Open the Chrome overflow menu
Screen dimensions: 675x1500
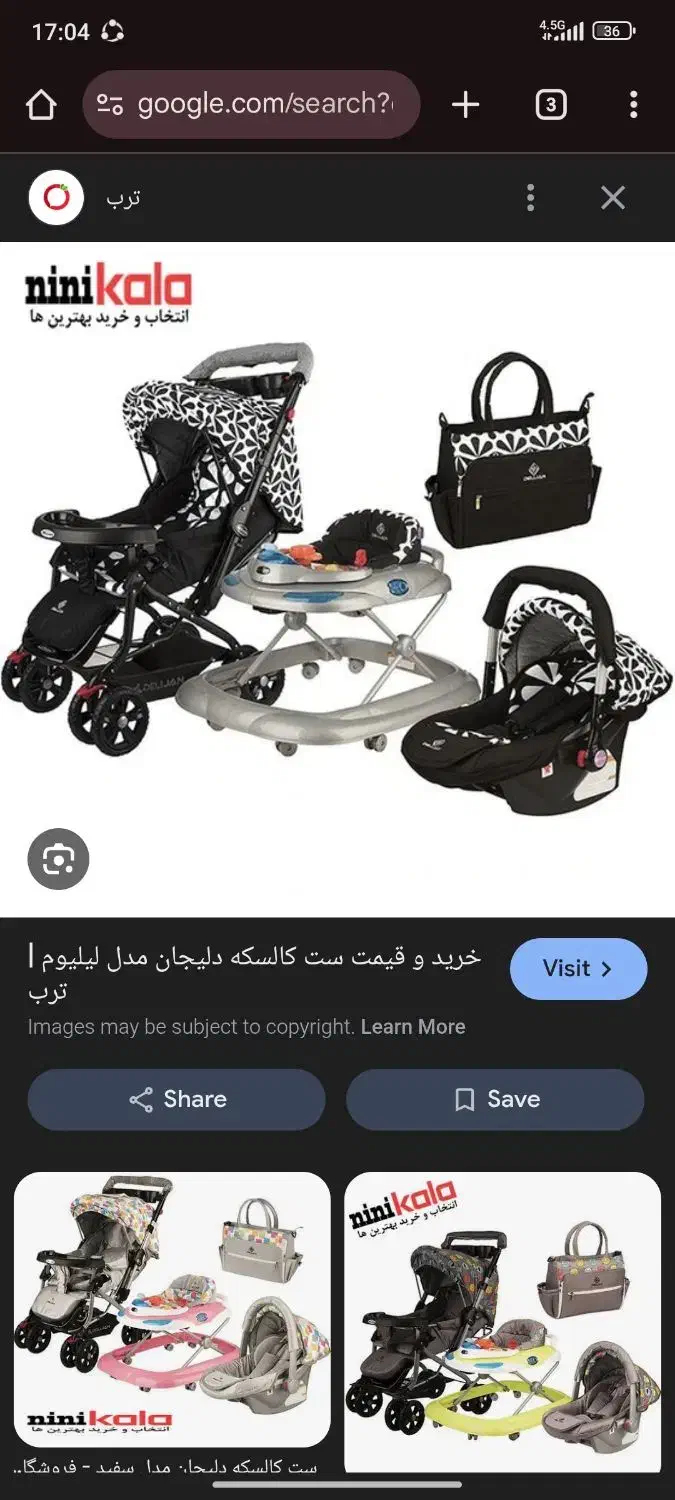click(x=633, y=105)
